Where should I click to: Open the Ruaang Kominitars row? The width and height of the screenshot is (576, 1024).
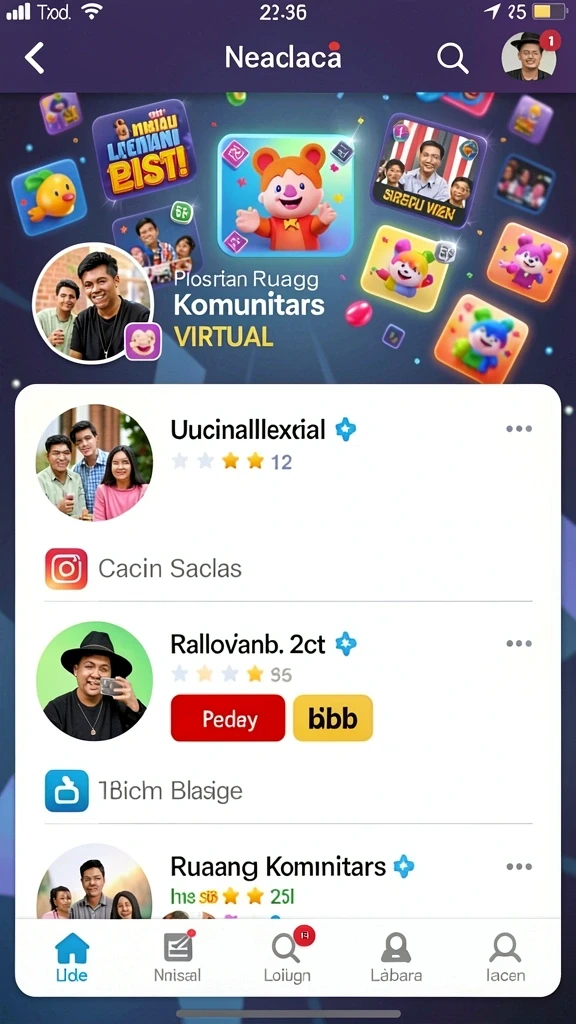pos(288,881)
